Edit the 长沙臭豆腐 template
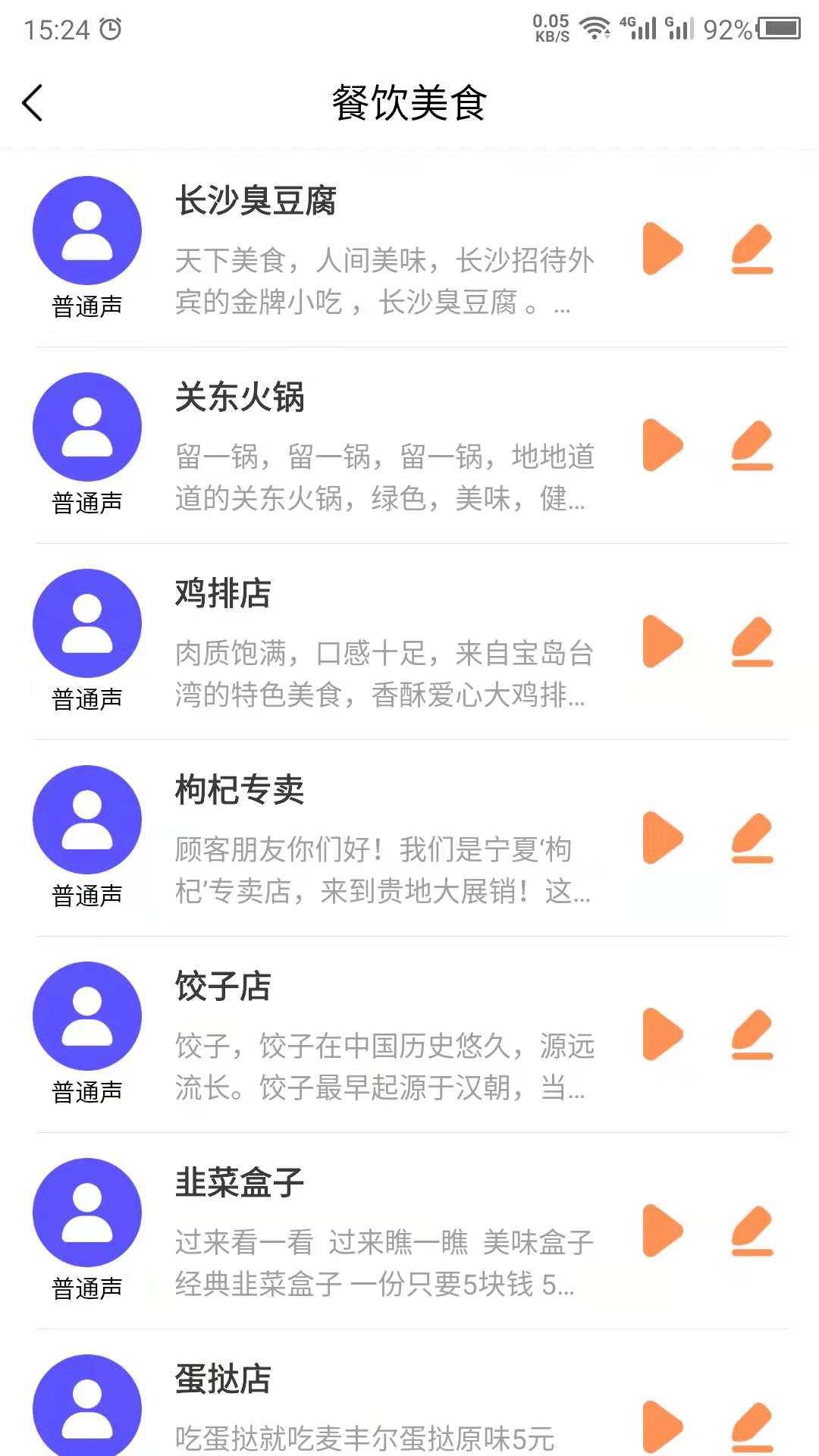This screenshot has width=819, height=1456. (x=752, y=249)
